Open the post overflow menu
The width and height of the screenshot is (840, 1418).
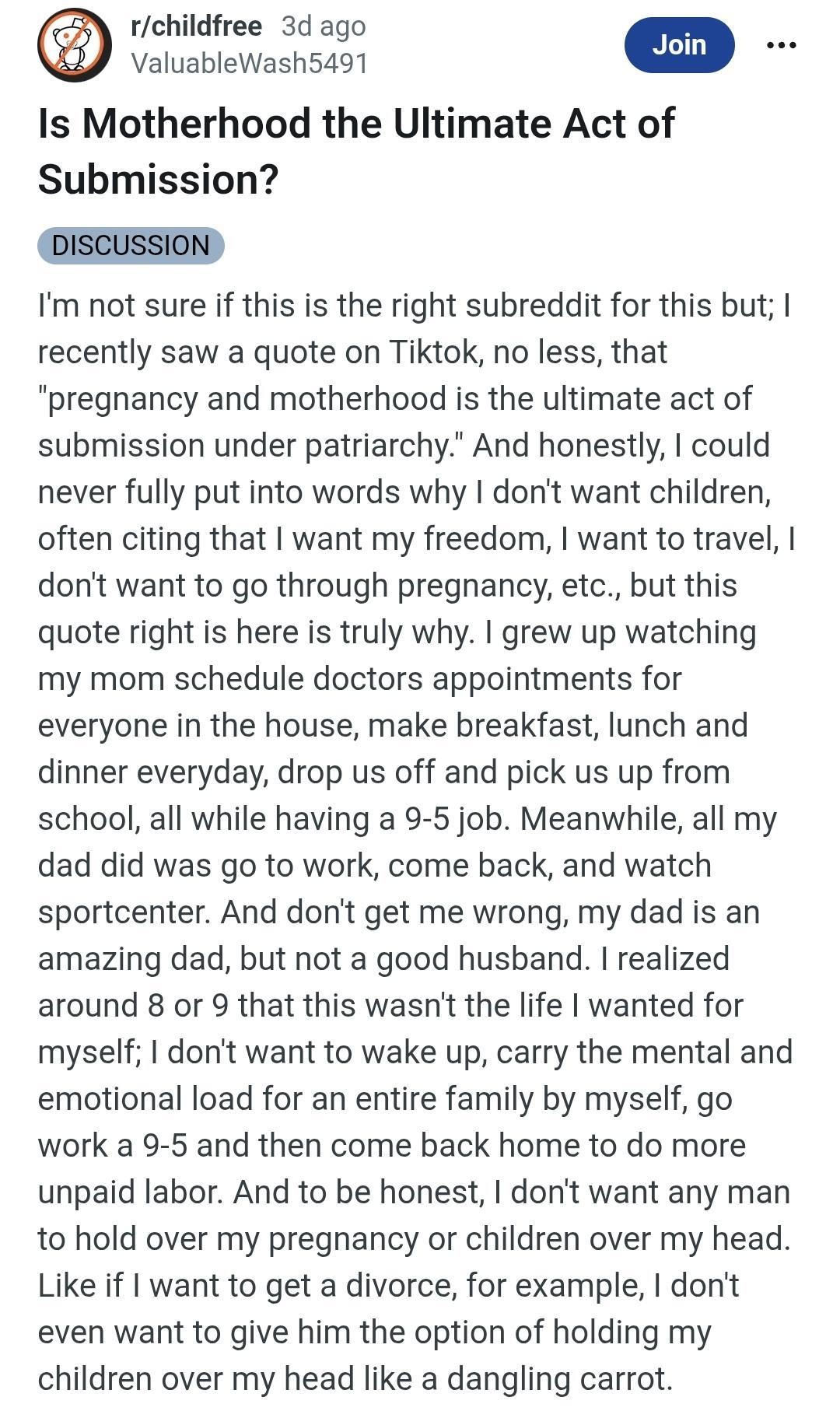pos(781,45)
